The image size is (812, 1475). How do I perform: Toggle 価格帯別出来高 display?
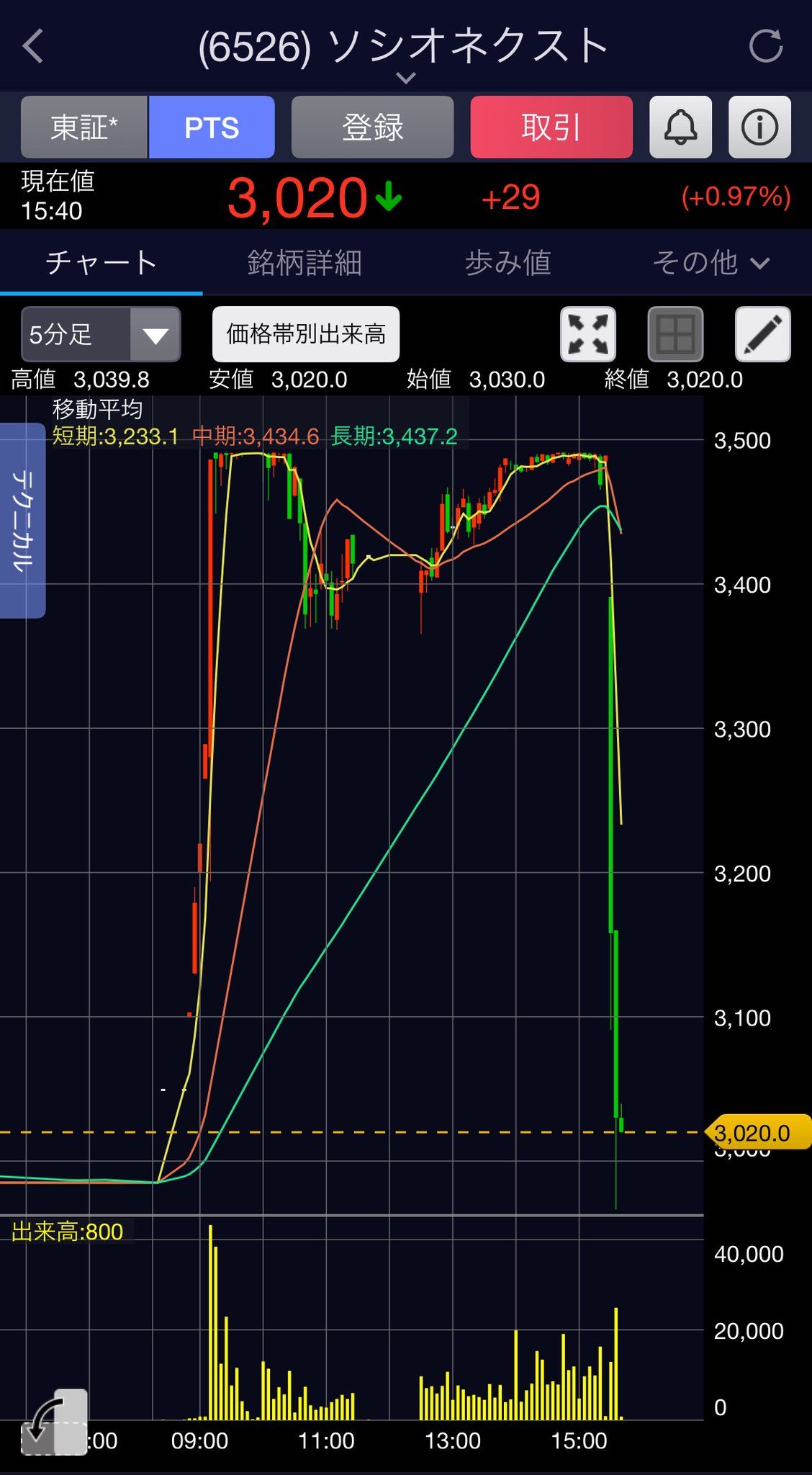click(306, 334)
